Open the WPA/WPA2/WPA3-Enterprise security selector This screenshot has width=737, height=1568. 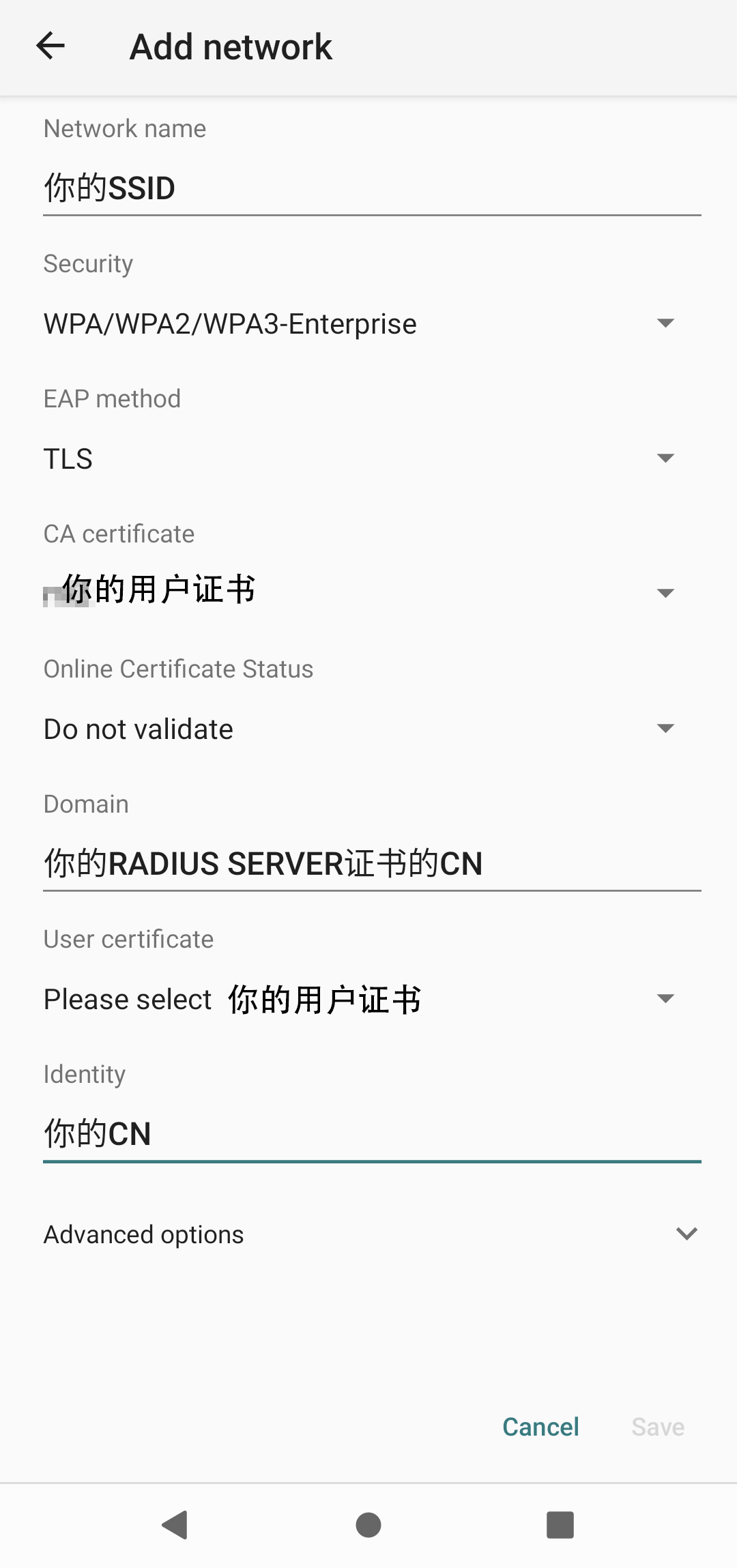[x=273, y=322]
